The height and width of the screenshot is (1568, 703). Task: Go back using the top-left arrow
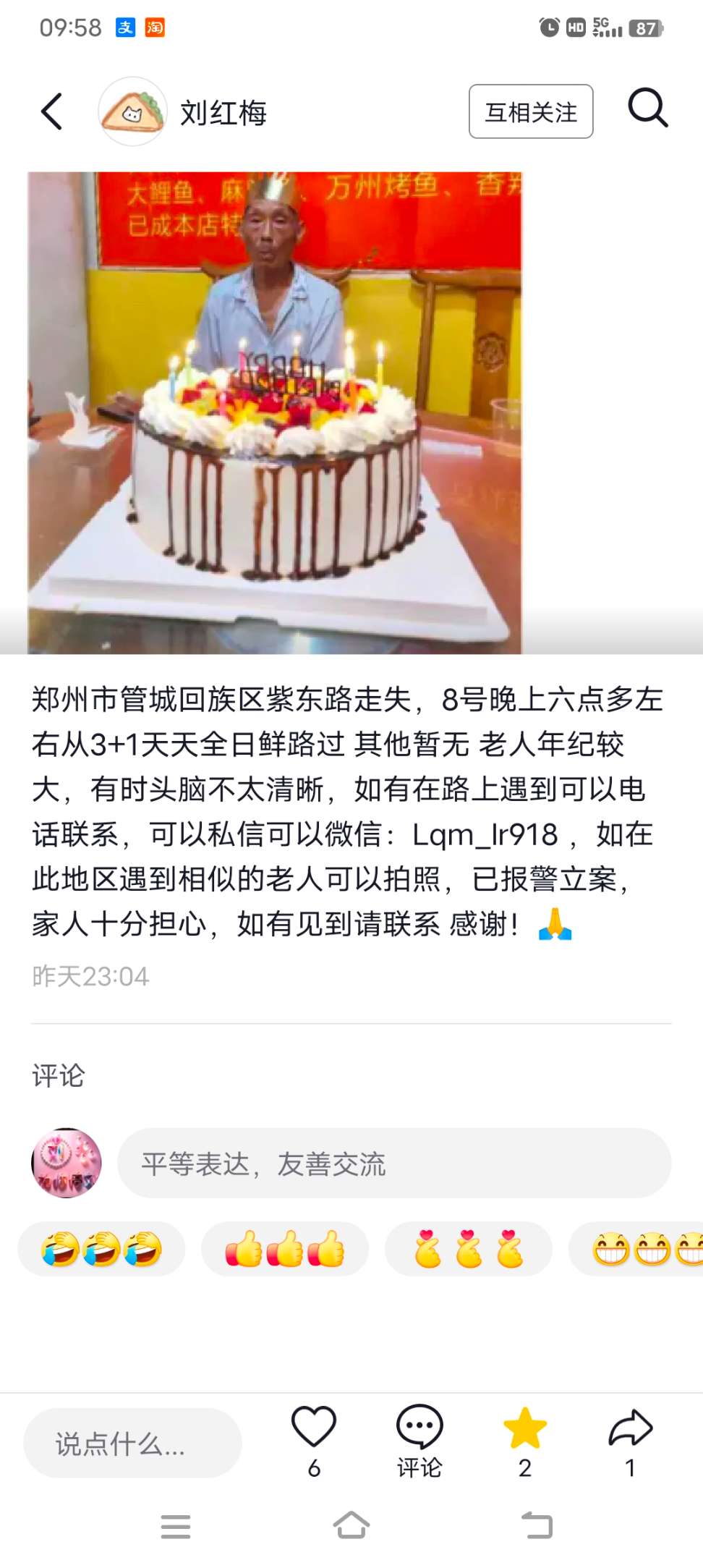pos(52,111)
